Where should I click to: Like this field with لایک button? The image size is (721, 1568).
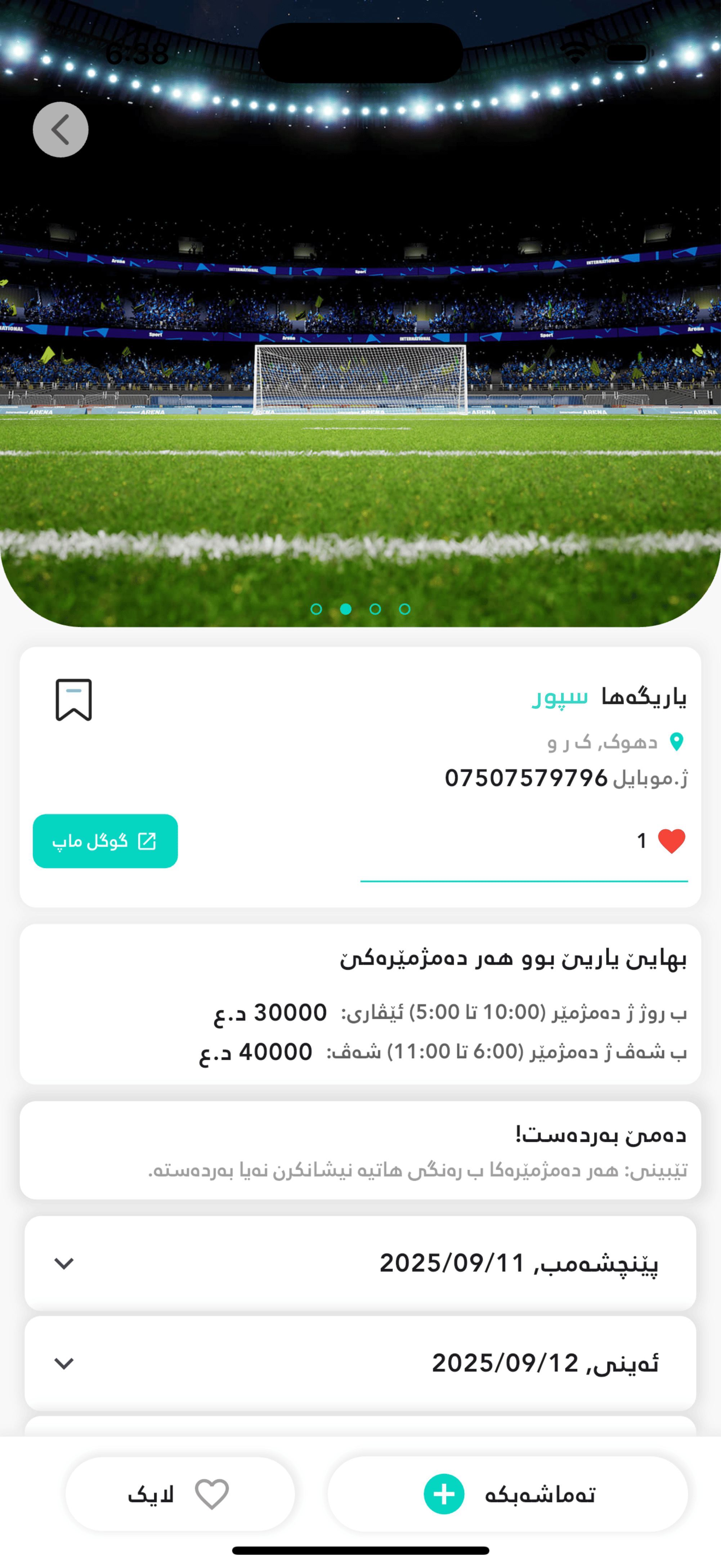[180, 1494]
